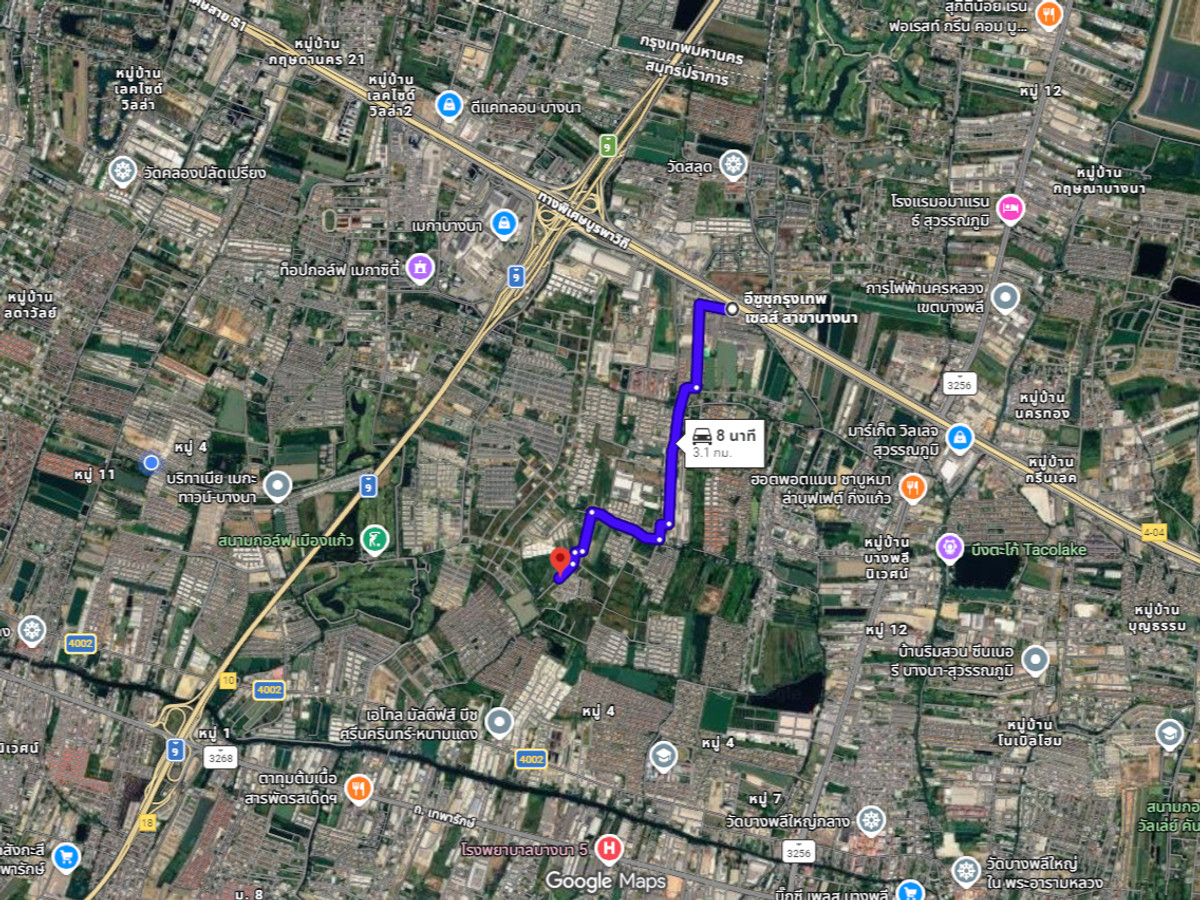This screenshot has height=900, width=1200.
Task: Select the ท็อปกอล์ฟ เมกาซิตี้ marker
Action: click(420, 268)
